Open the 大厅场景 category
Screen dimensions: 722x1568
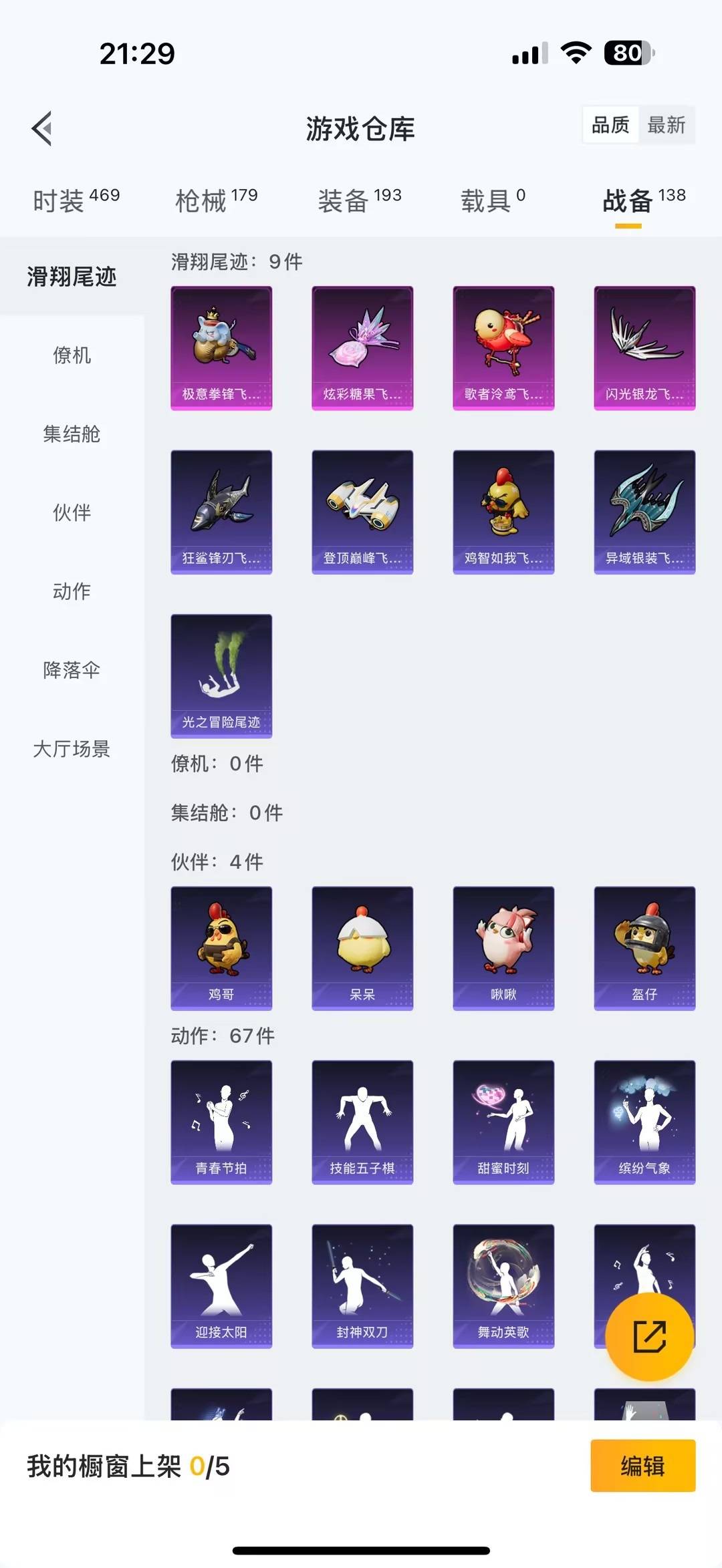click(x=72, y=749)
